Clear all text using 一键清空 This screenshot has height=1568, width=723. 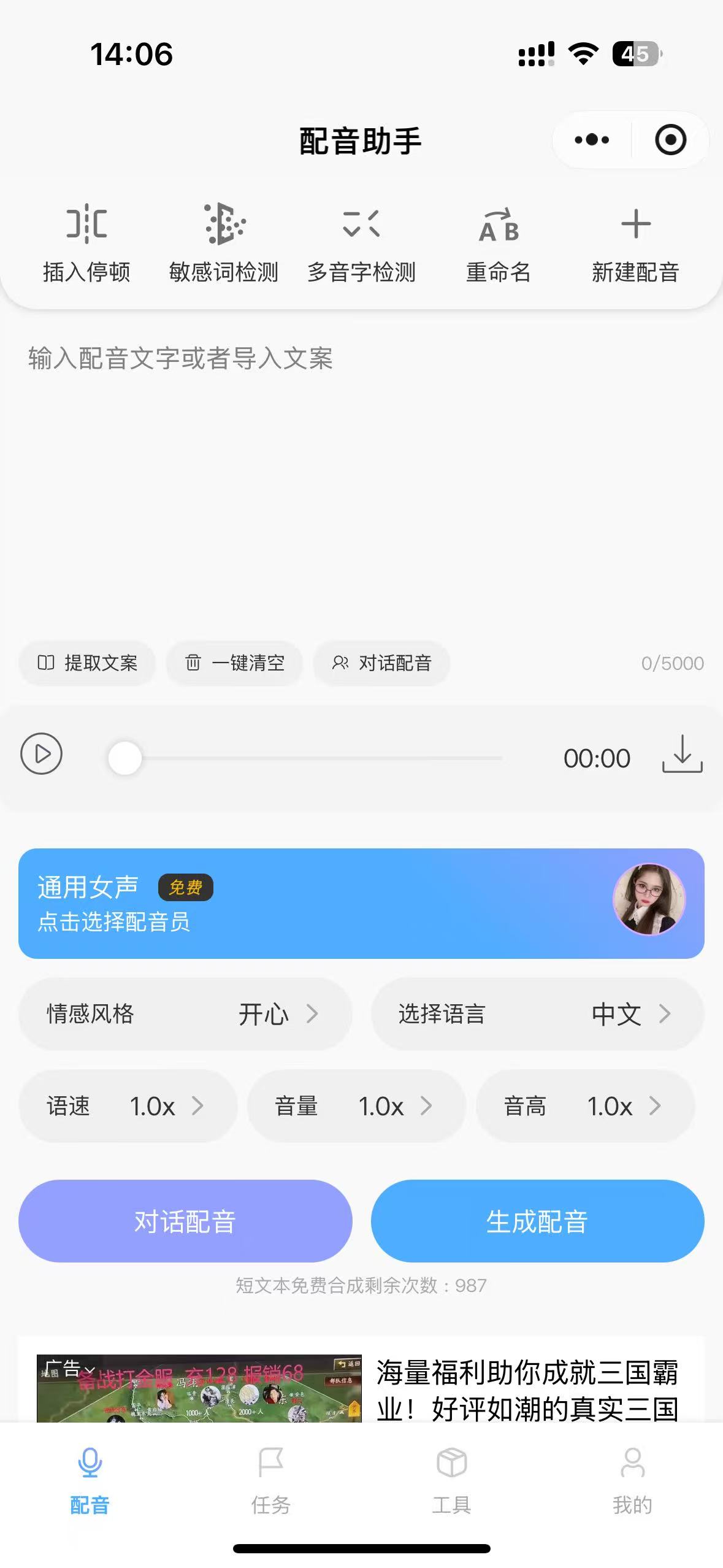[235, 663]
